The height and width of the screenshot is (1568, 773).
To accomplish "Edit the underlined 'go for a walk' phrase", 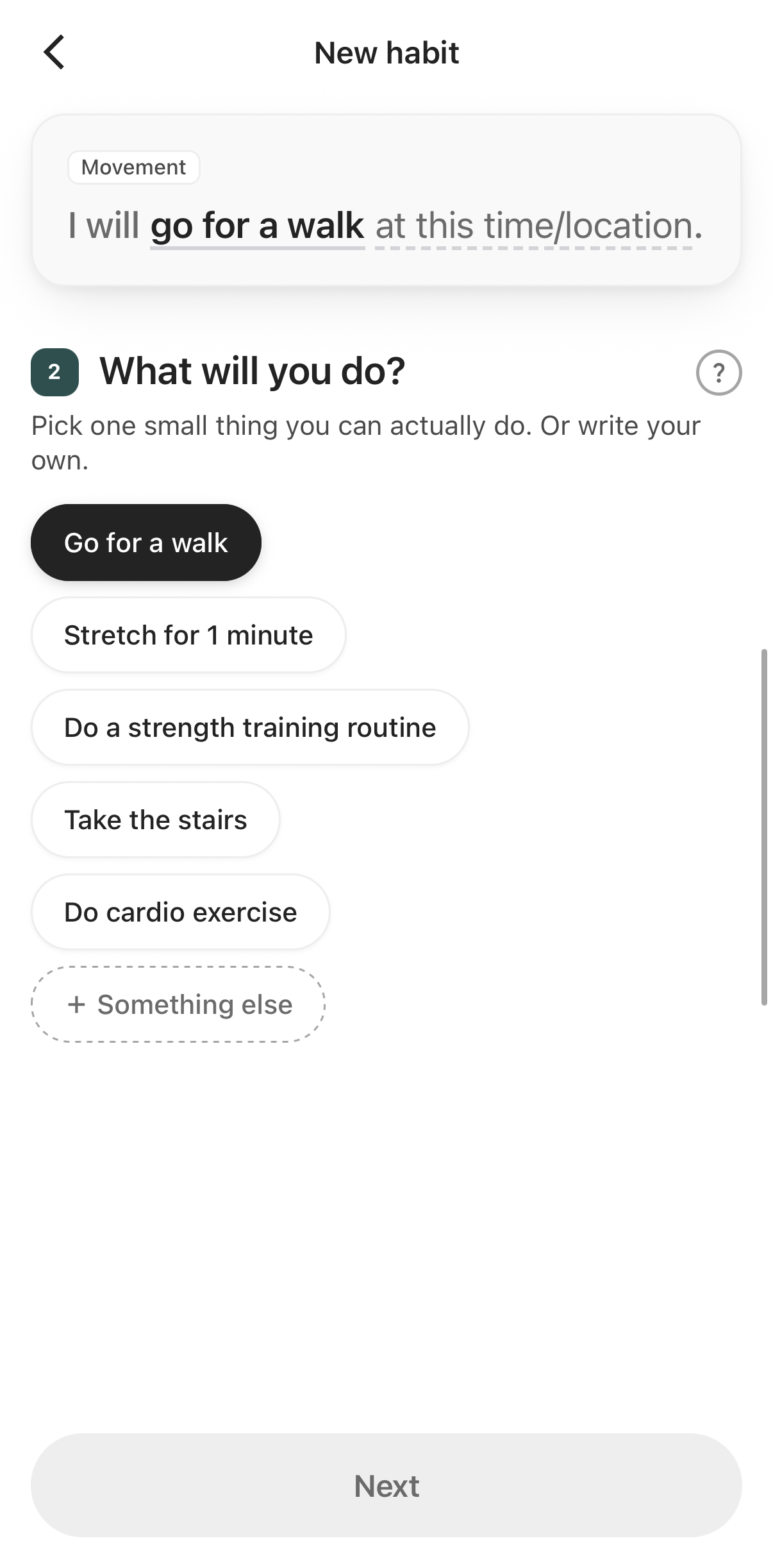I will coord(258,226).
